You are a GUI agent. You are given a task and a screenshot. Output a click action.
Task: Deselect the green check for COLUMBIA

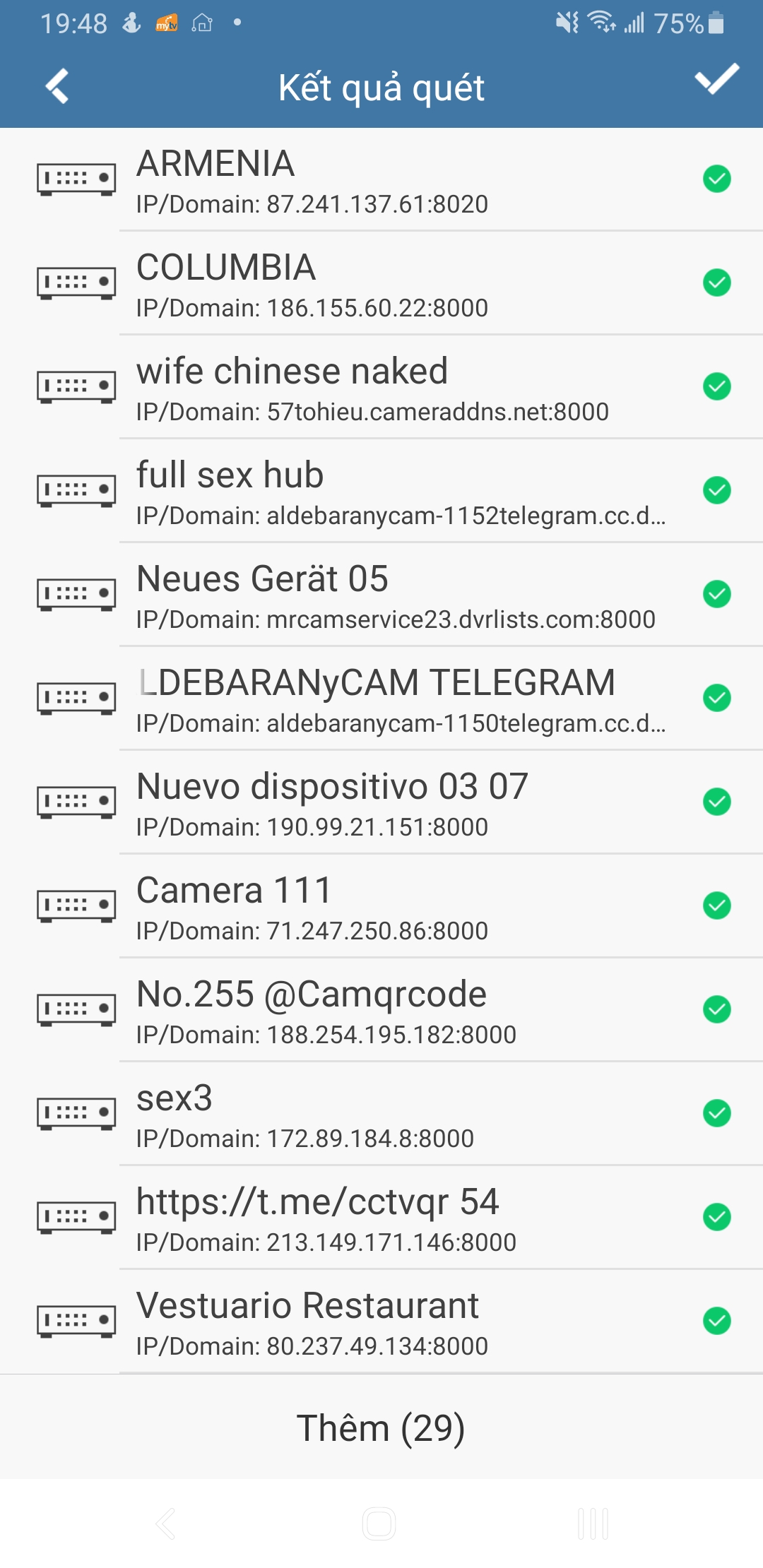718,283
